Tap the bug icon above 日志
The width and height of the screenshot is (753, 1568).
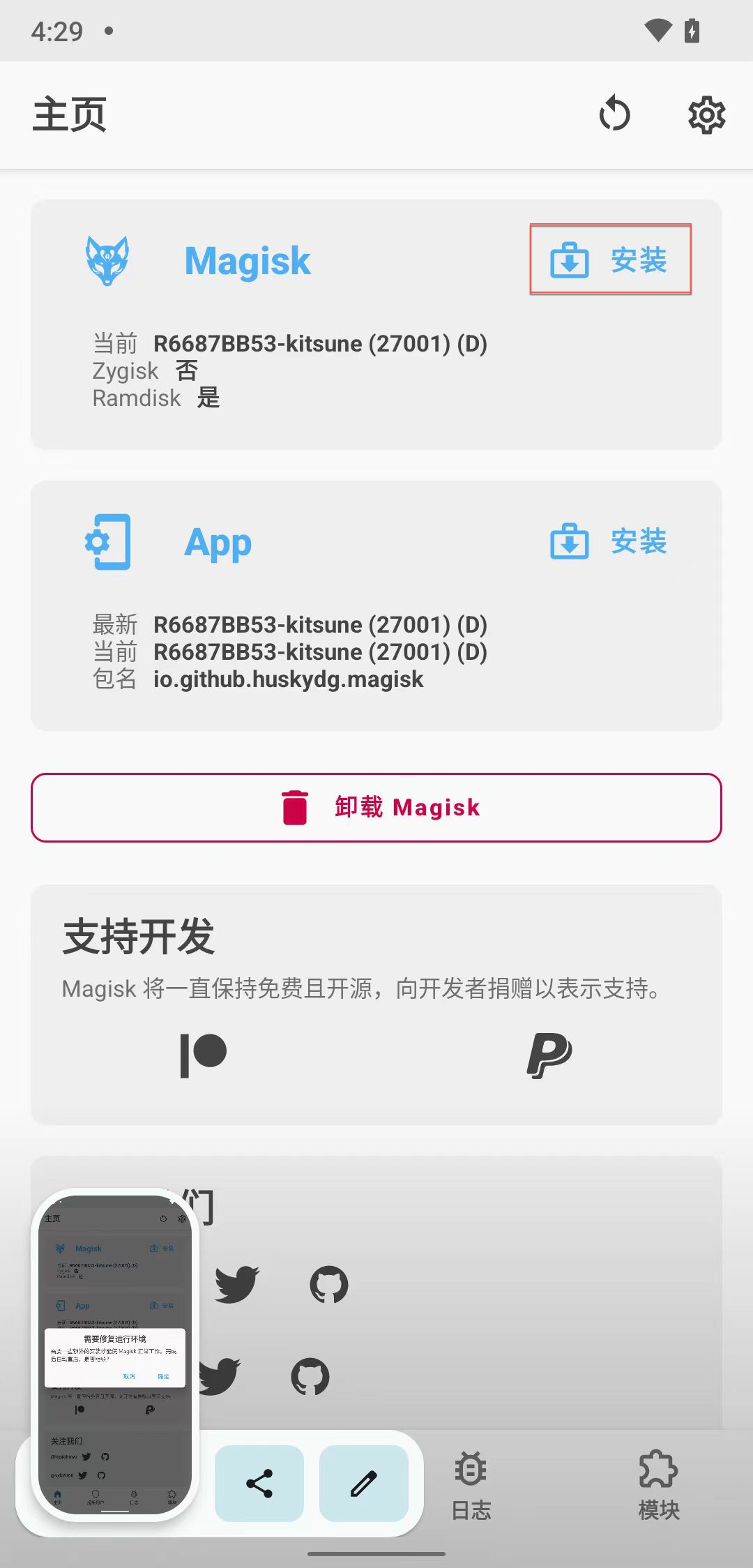[470, 1469]
